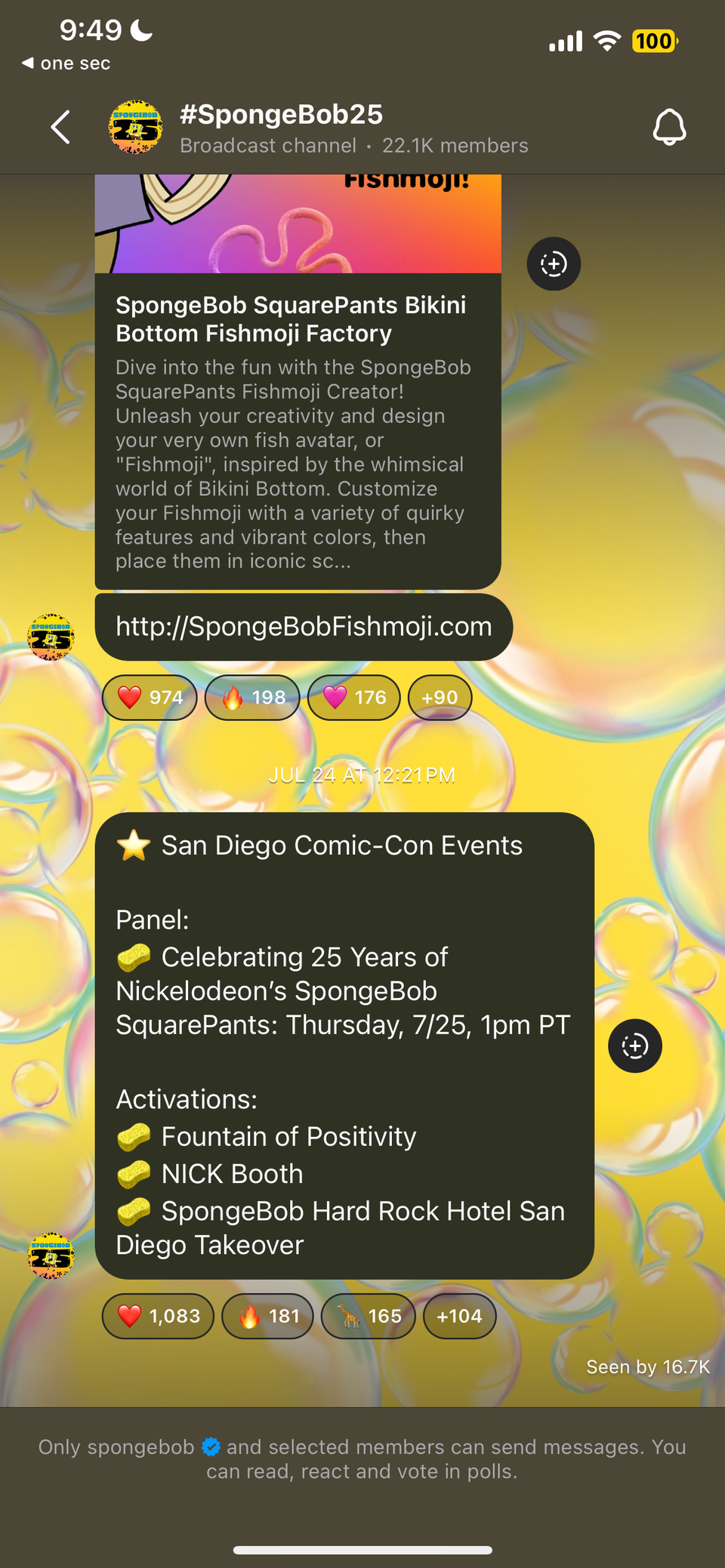Return to the one sec app

point(66,63)
